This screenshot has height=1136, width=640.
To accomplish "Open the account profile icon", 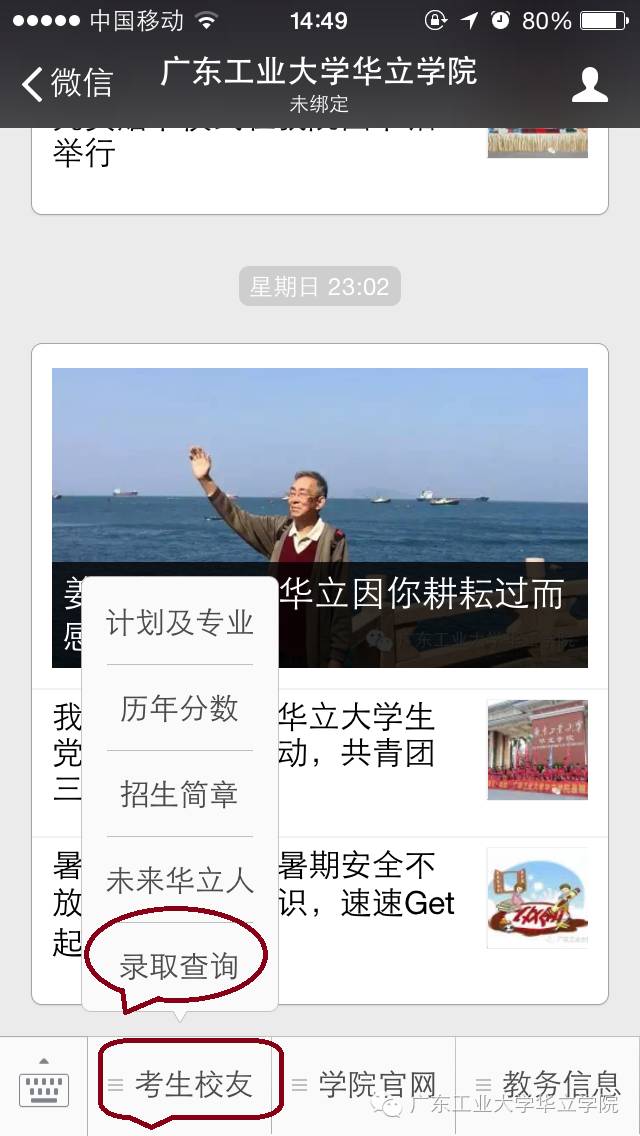I will (x=590, y=85).
